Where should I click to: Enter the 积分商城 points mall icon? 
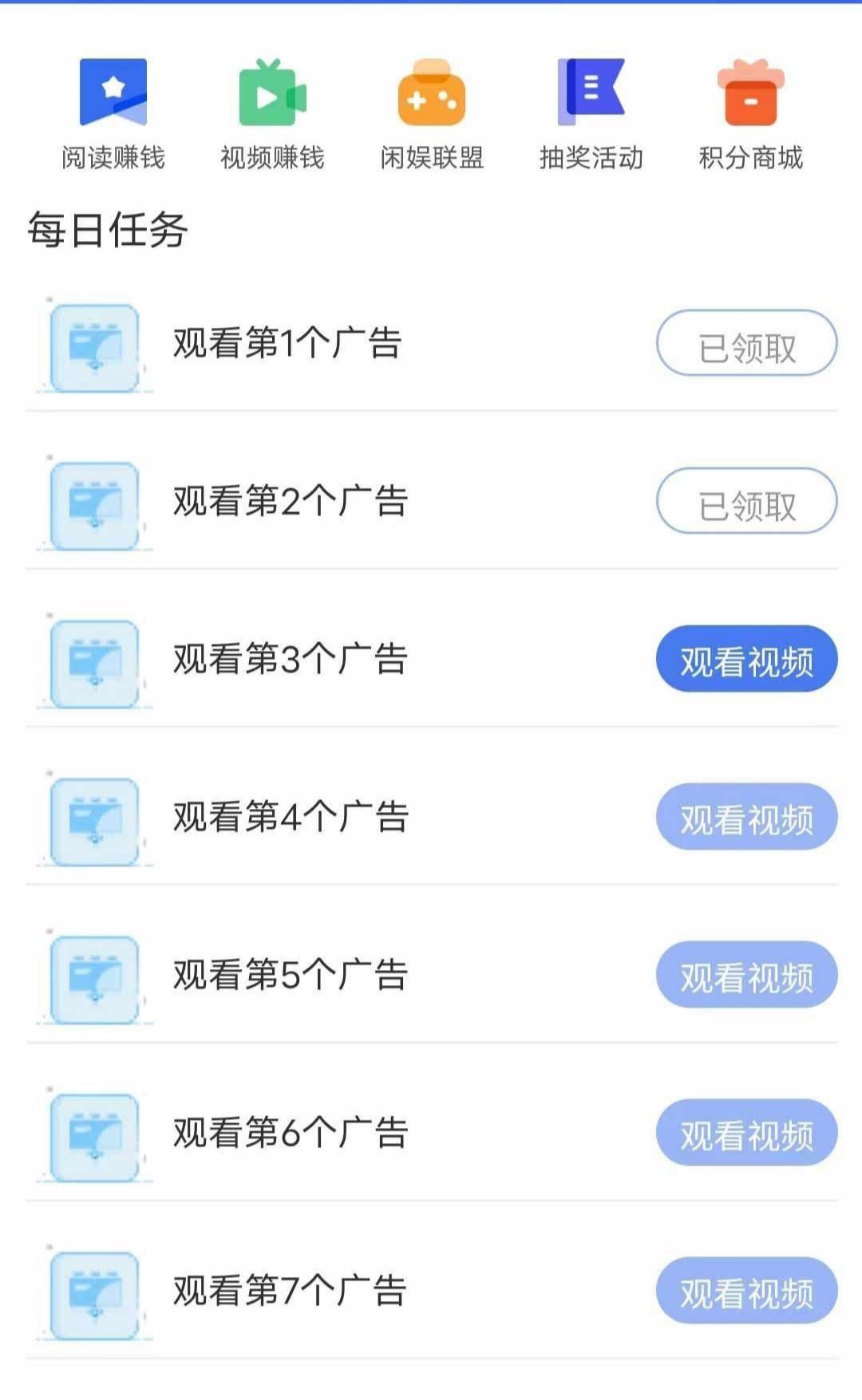pos(751,96)
